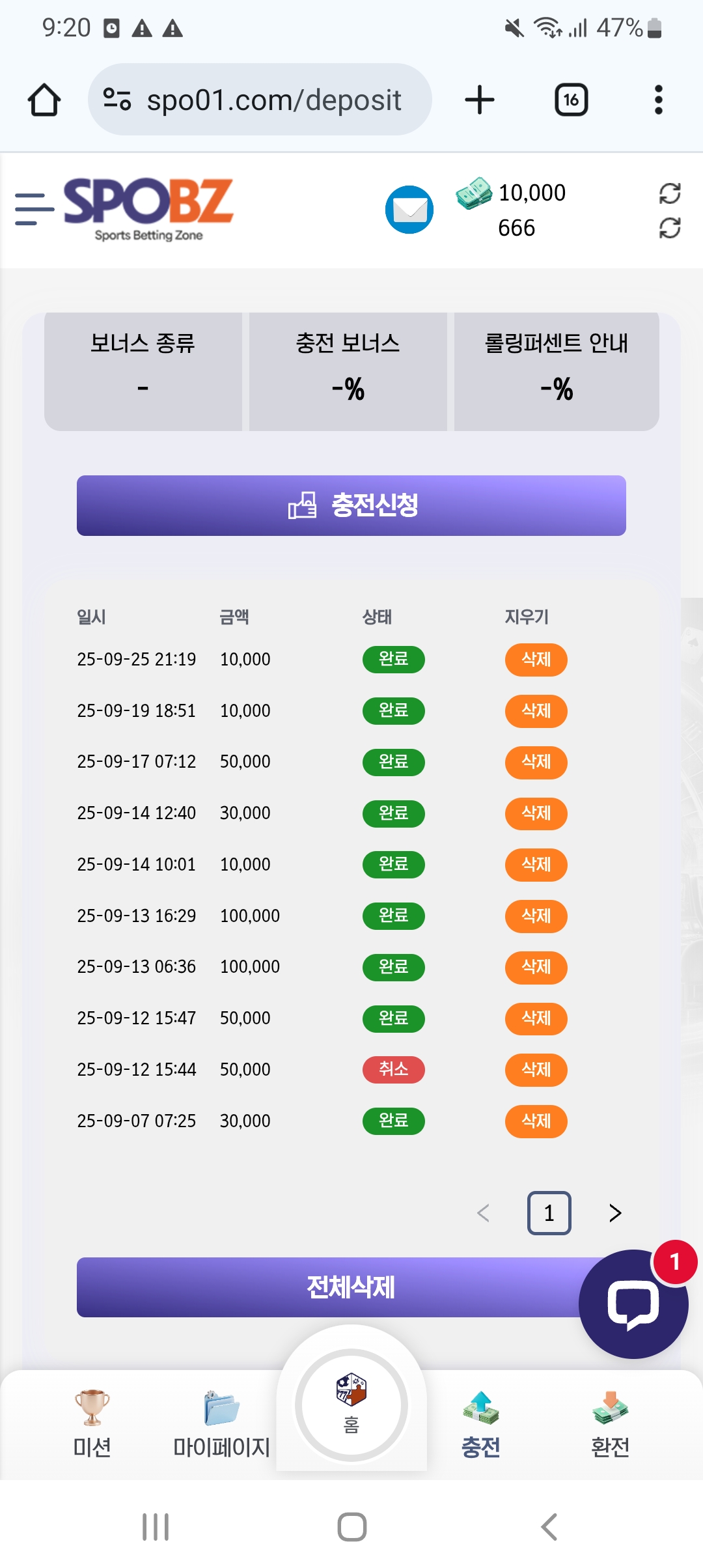Go to 홈 via center button

[351, 1405]
